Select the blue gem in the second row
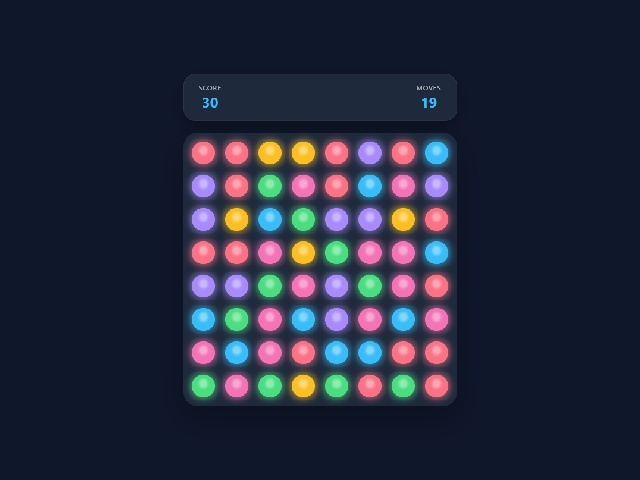Image resolution: width=640 pixels, height=480 pixels. [370, 186]
